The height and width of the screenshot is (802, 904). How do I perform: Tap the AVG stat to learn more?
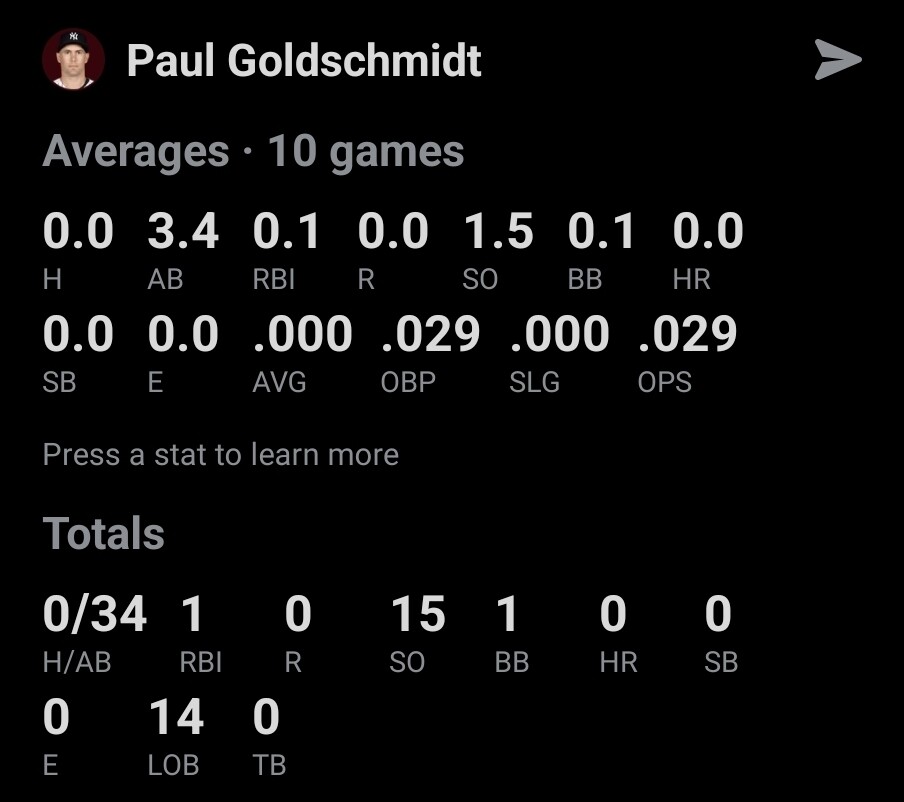point(302,353)
